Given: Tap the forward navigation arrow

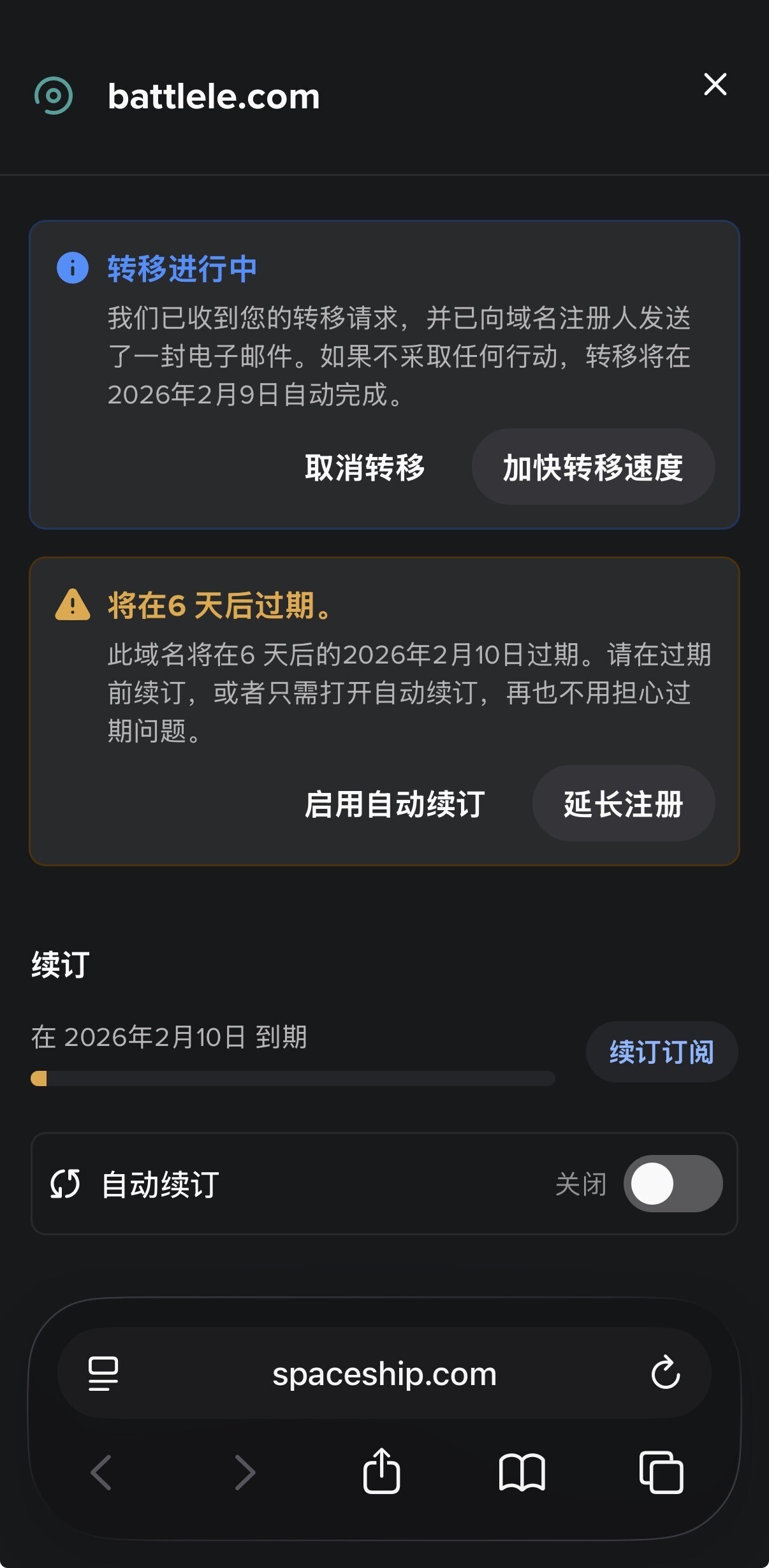Looking at the screenshot, I should 245,1472.
